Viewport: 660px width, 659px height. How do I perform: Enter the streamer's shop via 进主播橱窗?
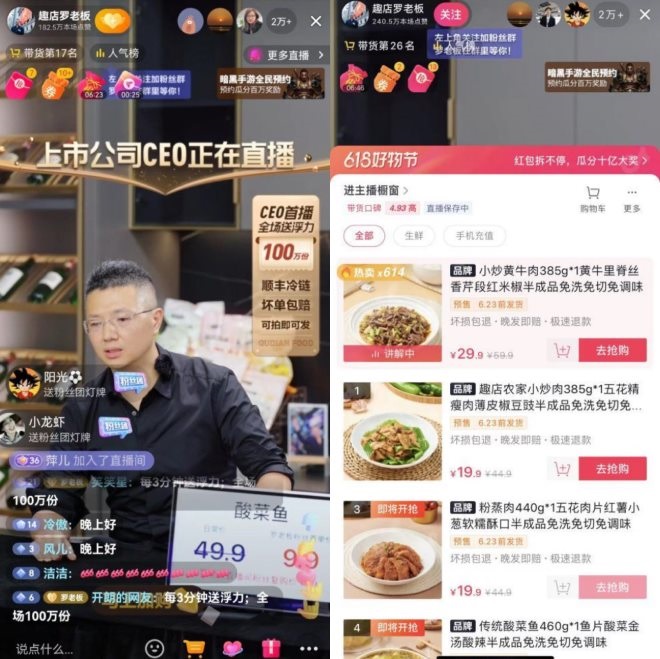pos(376,190)
